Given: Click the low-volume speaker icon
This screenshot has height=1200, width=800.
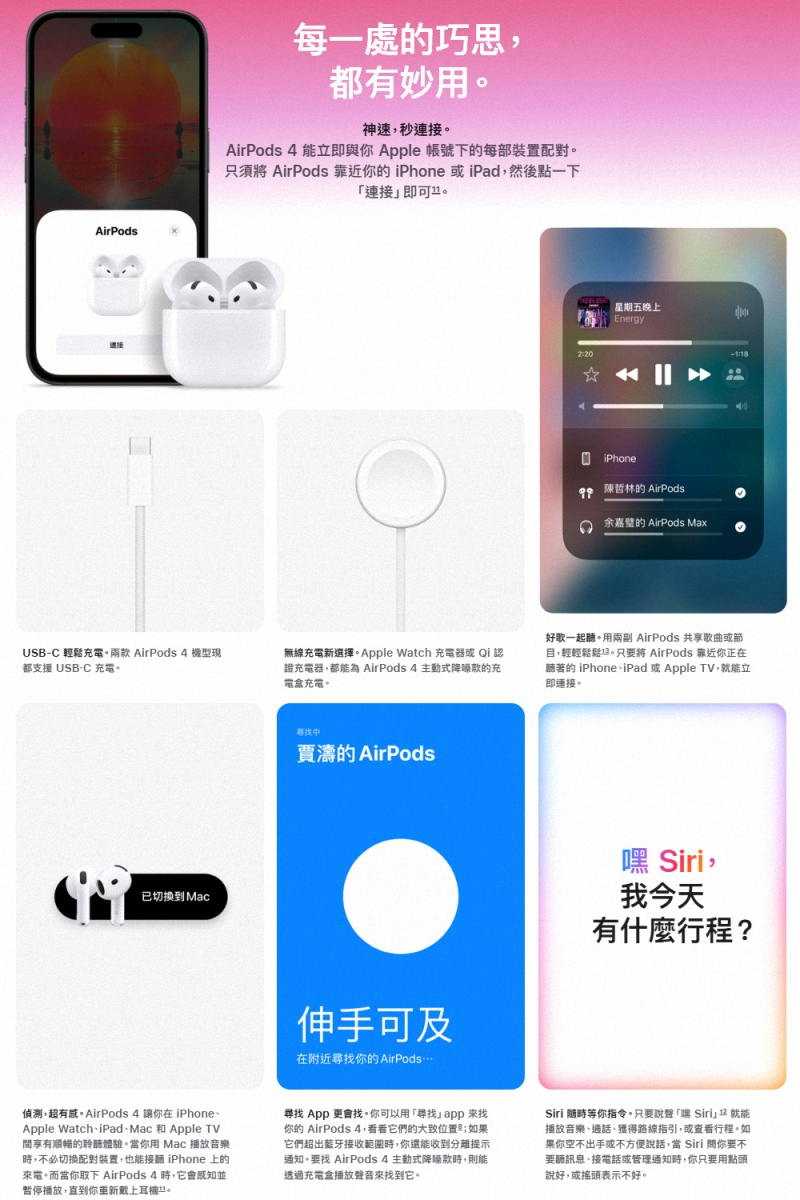Looking at the screenshot, I should [x=582, y=405].
